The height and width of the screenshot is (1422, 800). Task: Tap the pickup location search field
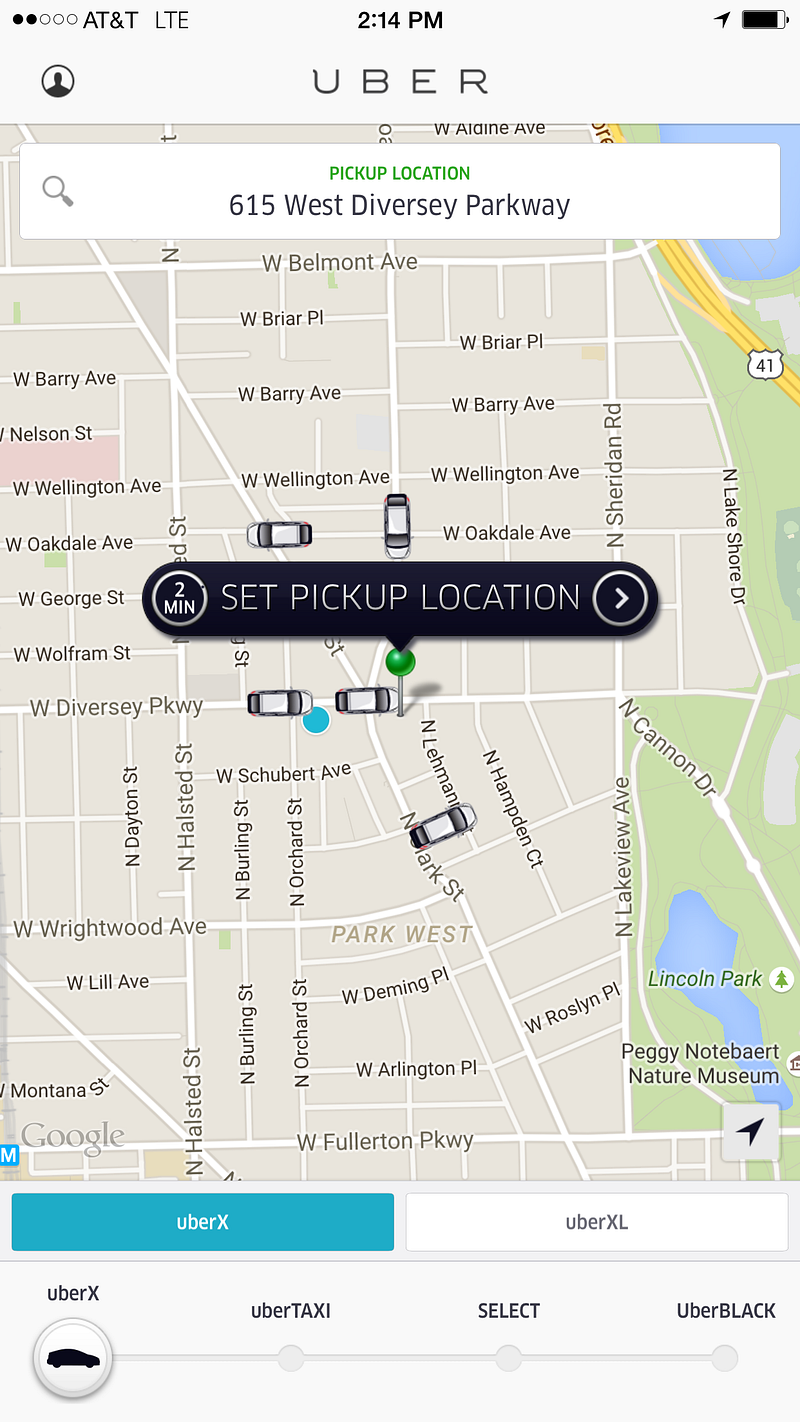click(x=400, y=191)
